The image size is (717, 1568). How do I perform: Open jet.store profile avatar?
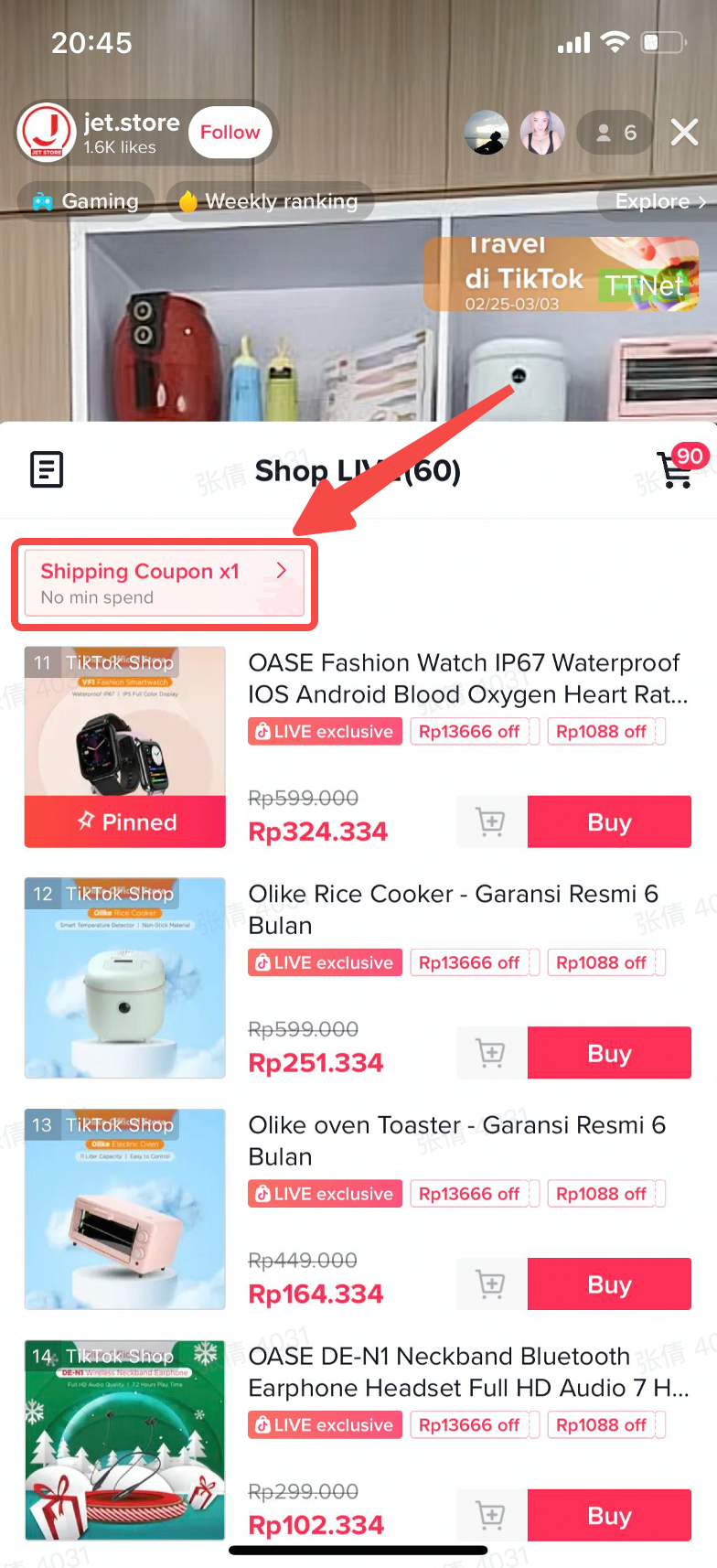tap(46, 133)
